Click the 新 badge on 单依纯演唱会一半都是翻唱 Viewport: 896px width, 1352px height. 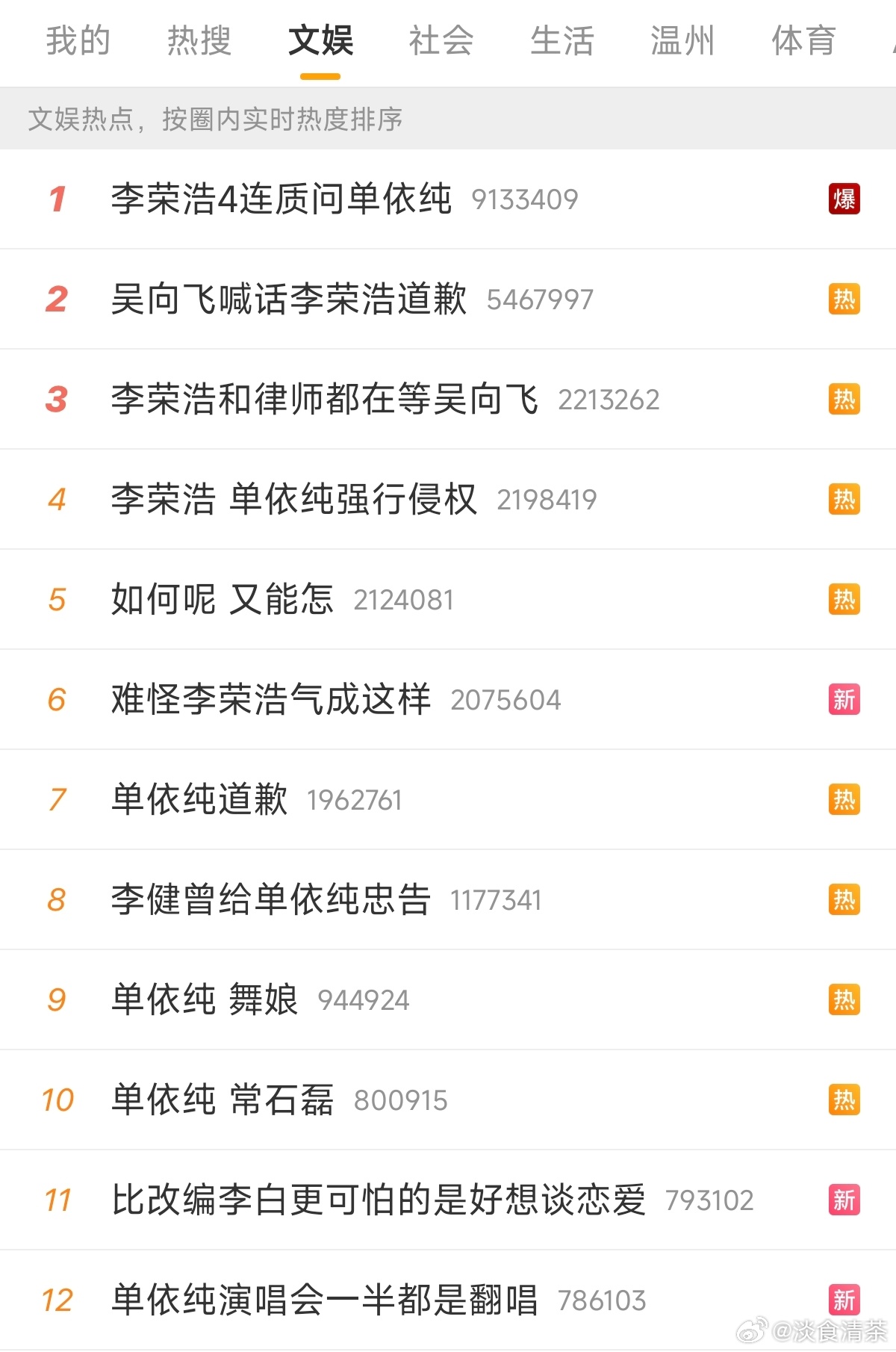843,1300
